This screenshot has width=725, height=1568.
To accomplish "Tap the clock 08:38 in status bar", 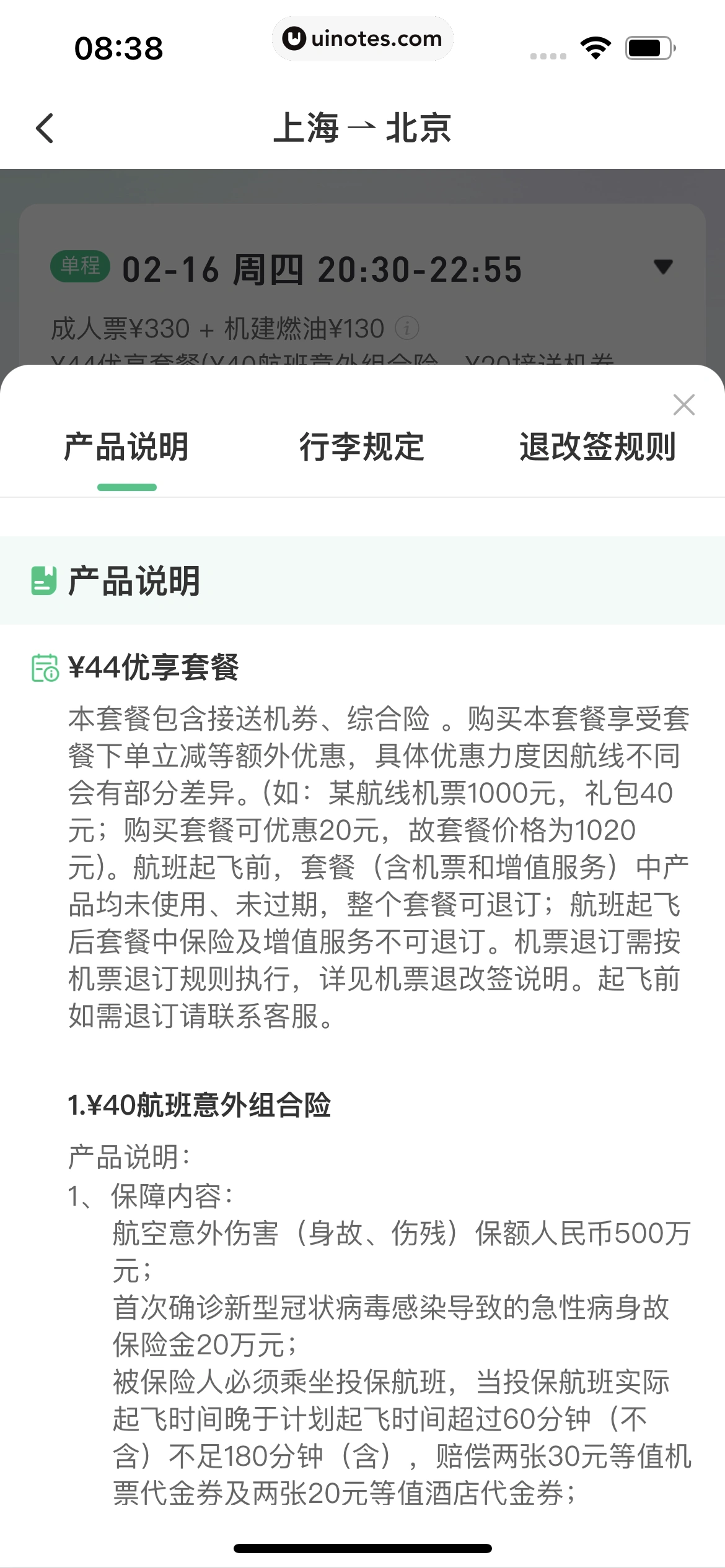I will (x=119, y=48).
